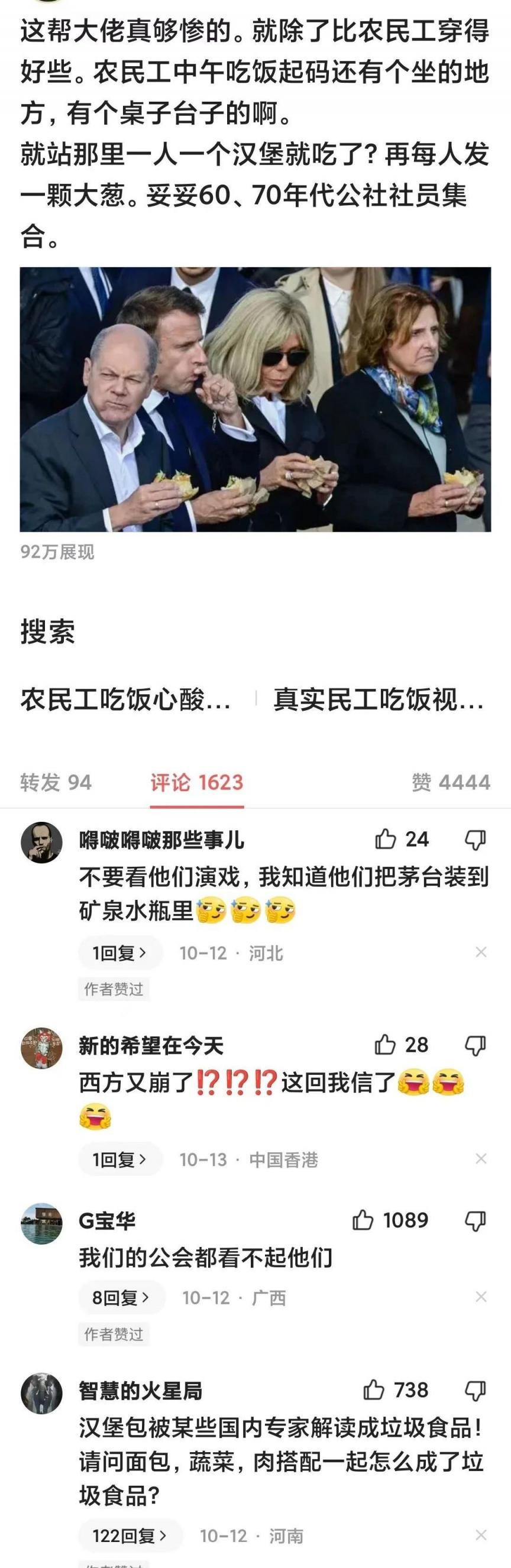Search 真实民工吃饭视 suggestion

pos(379,700)
